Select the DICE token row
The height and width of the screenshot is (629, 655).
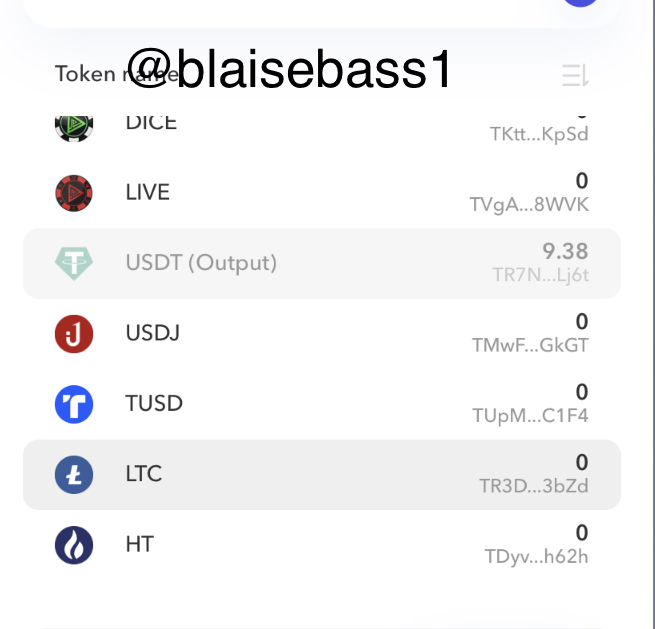point(320,125)
